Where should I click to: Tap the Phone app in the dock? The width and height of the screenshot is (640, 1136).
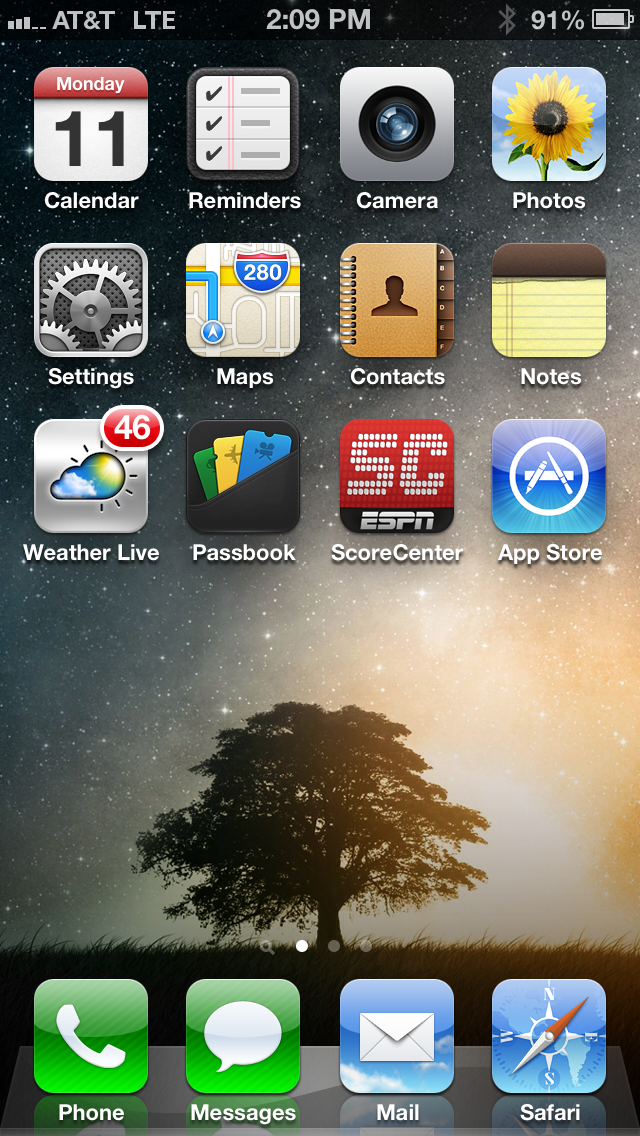91,1036
